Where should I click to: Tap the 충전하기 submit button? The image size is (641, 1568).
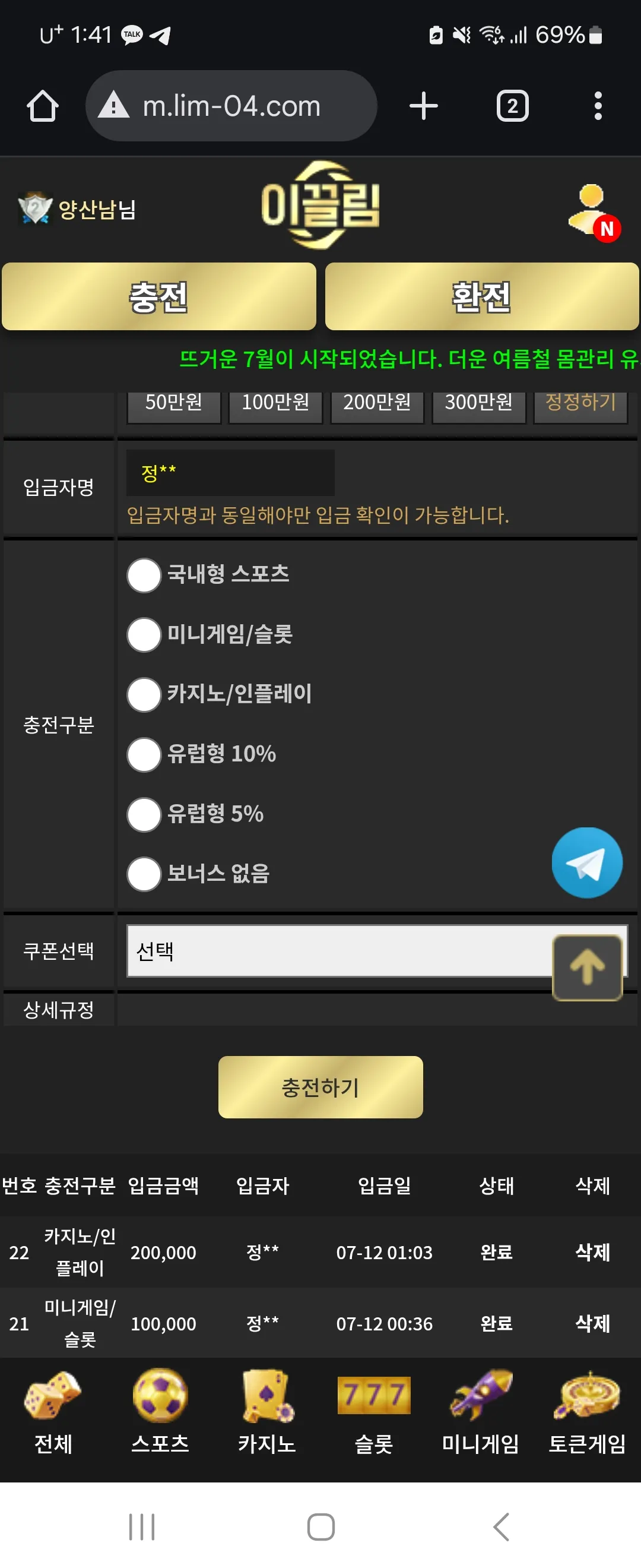point(320,1086)
